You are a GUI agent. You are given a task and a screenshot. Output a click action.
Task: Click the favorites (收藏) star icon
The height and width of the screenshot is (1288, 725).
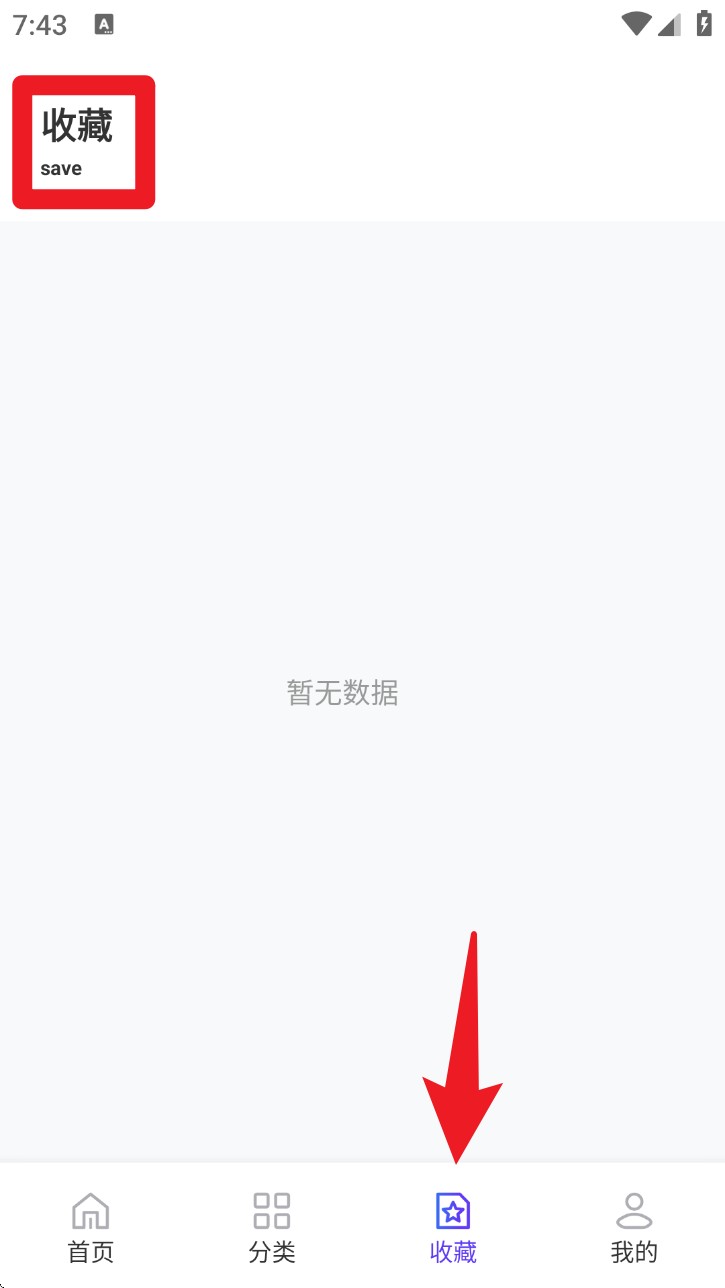(x=453, y=1209)
